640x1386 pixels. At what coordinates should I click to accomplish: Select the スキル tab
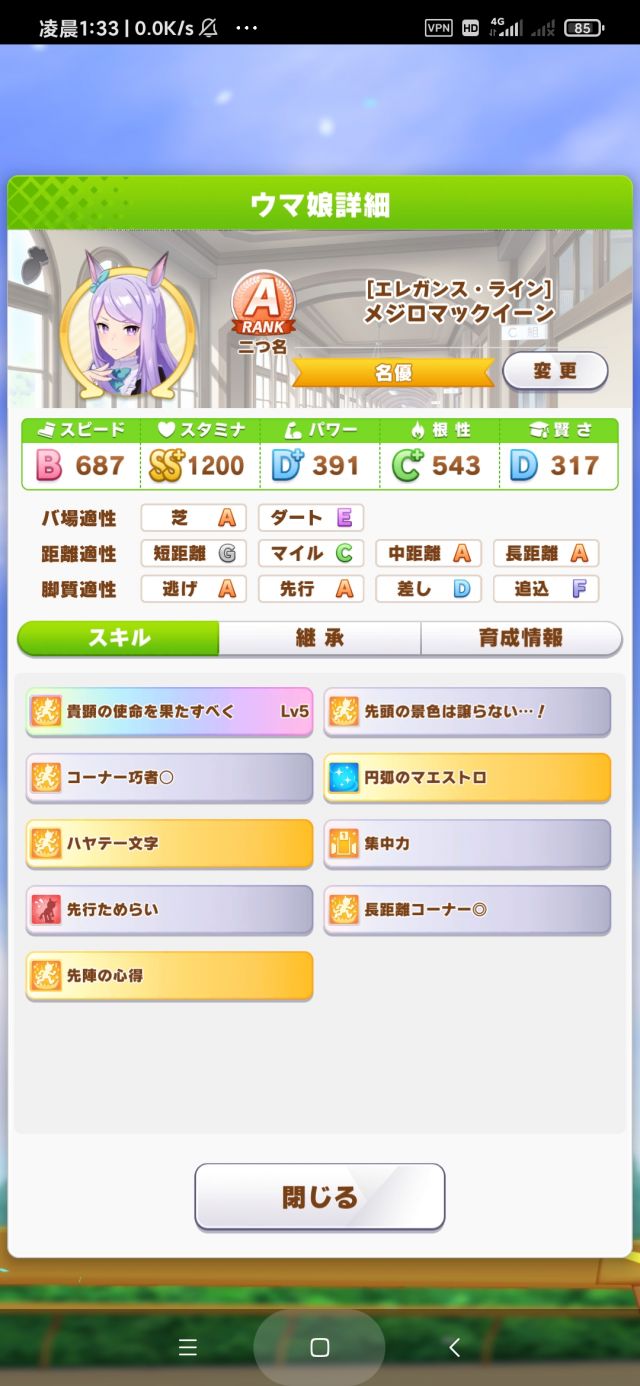coord(119,638)
